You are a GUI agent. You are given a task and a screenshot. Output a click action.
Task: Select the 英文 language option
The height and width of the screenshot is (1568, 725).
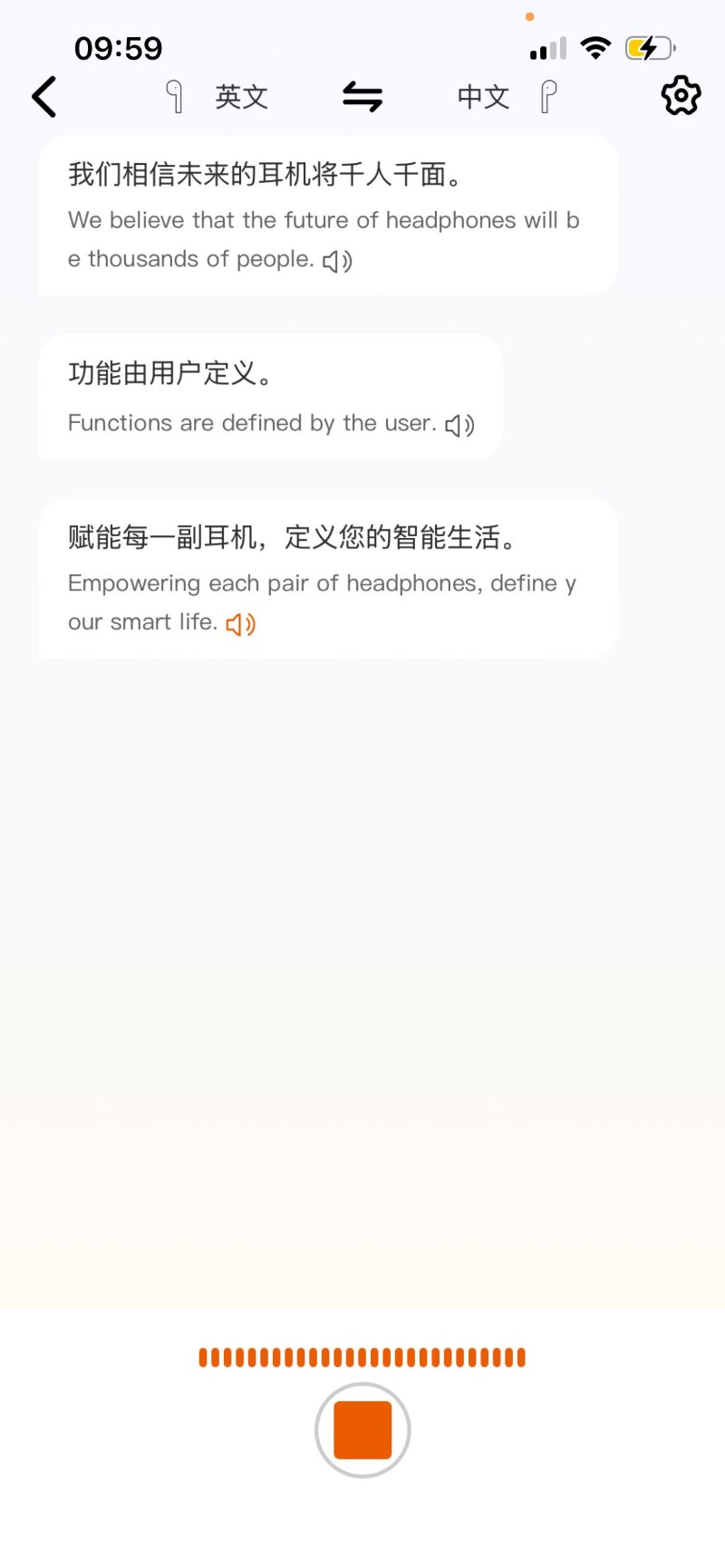coord(241,97)
